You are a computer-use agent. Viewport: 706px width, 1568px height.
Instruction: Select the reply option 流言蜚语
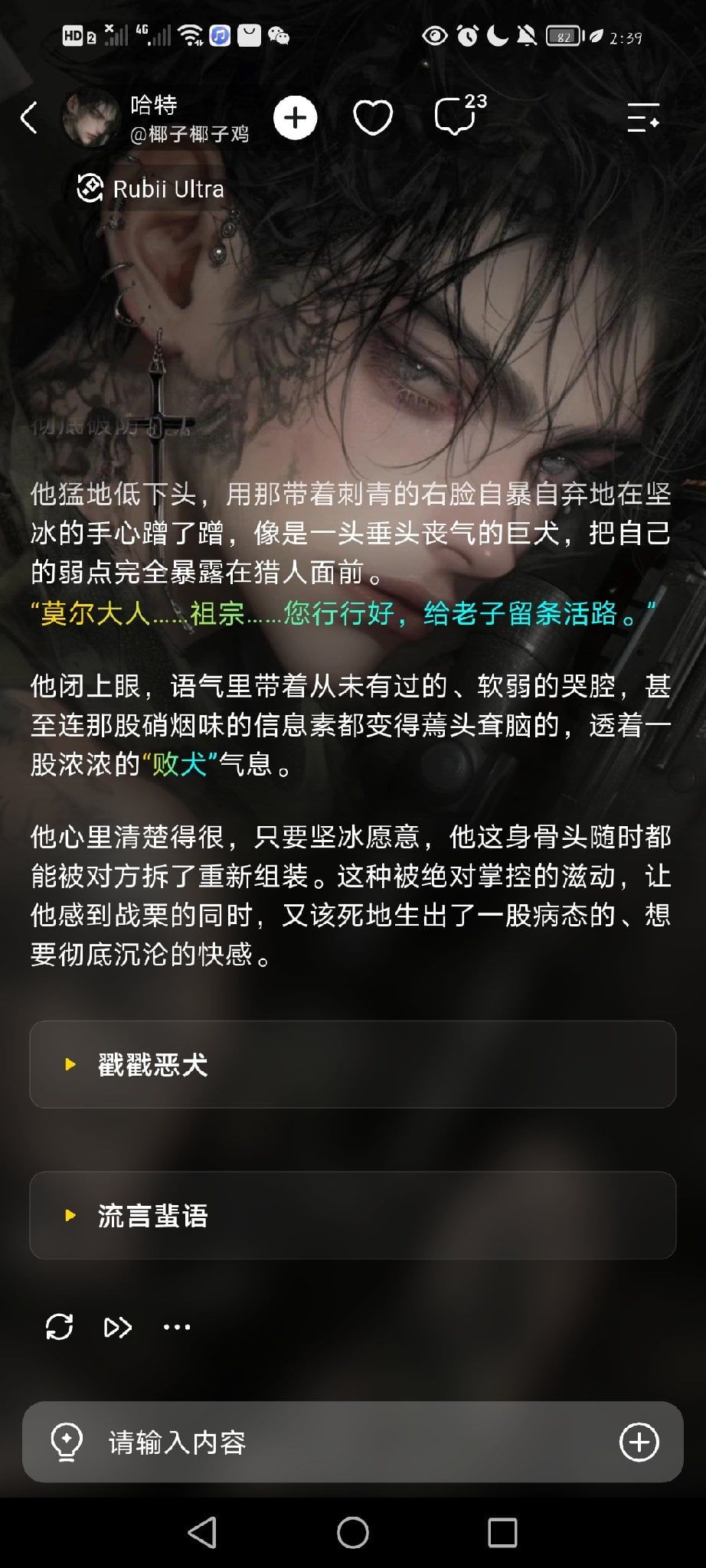pyautogui.click(x=352, y=1215)
